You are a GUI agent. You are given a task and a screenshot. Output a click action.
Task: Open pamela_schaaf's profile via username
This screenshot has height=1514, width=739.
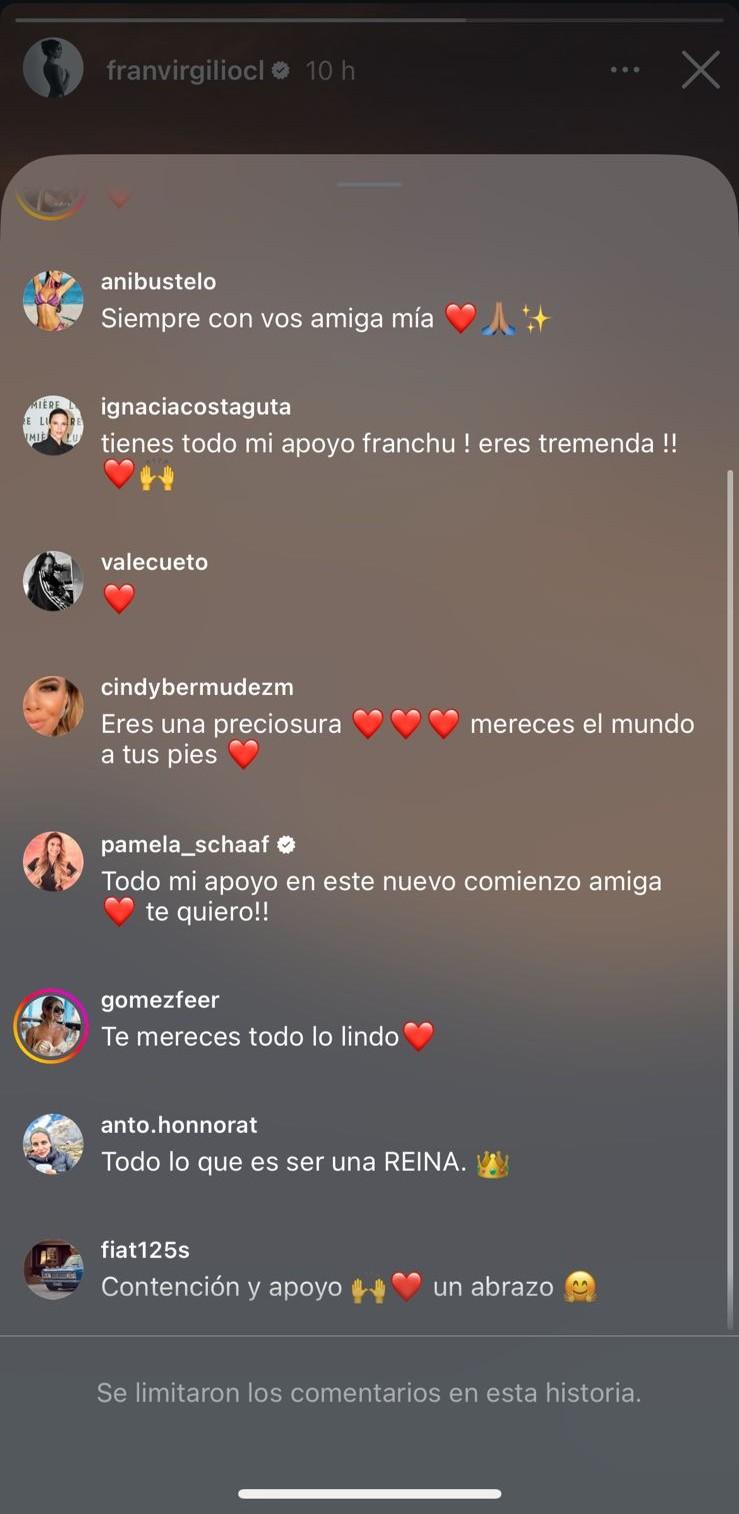point(184,843)
